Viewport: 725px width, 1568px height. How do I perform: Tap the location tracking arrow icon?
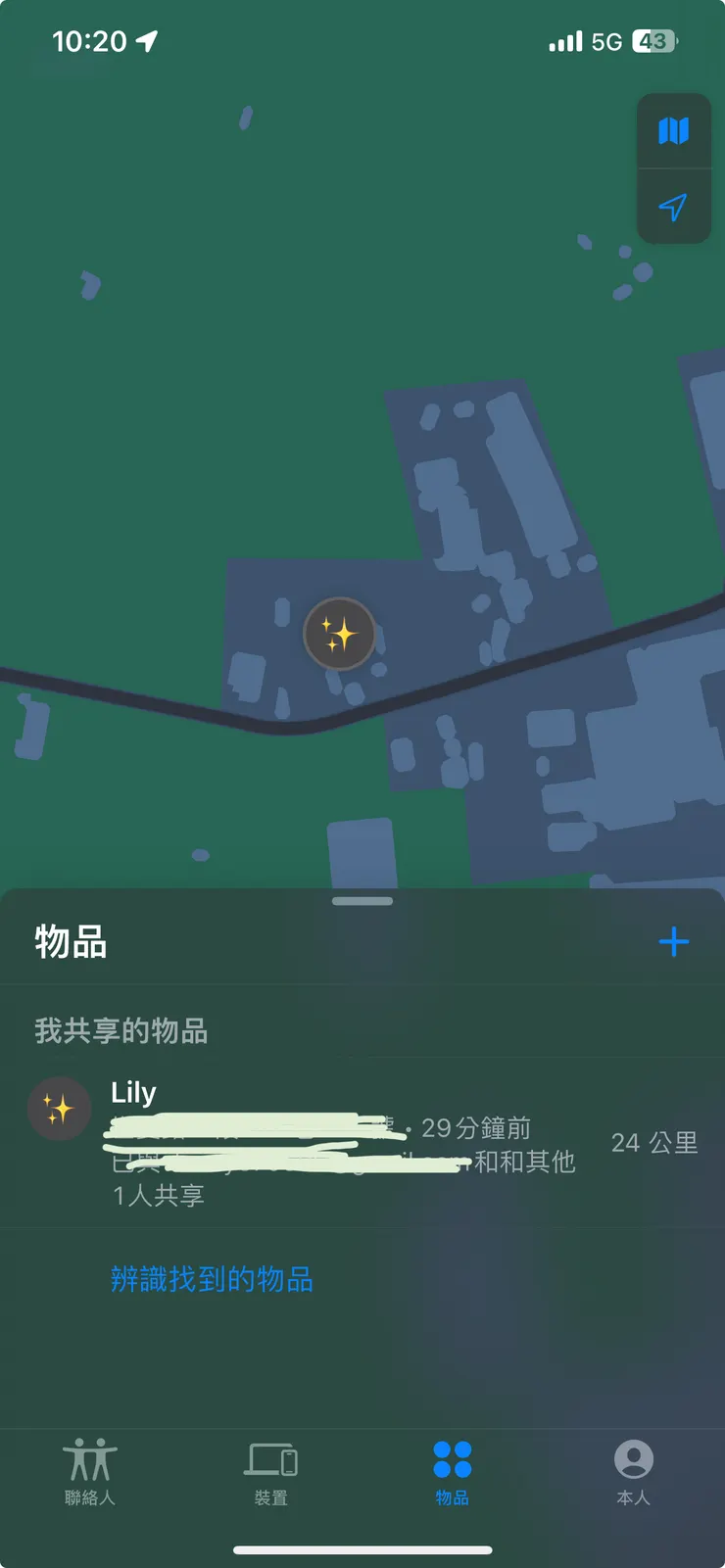(673, 208)
